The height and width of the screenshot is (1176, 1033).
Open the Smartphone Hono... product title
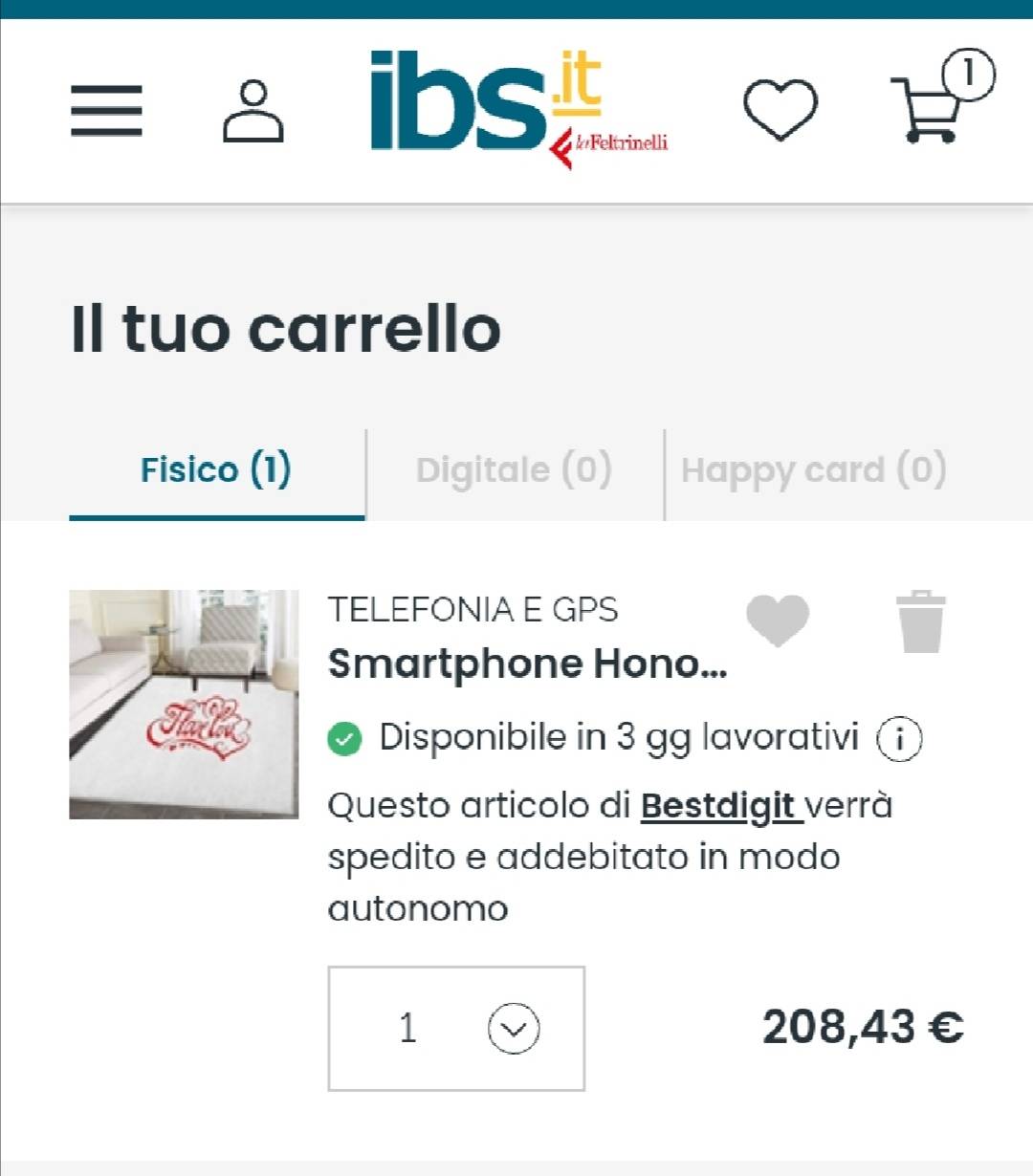[527, 664]
